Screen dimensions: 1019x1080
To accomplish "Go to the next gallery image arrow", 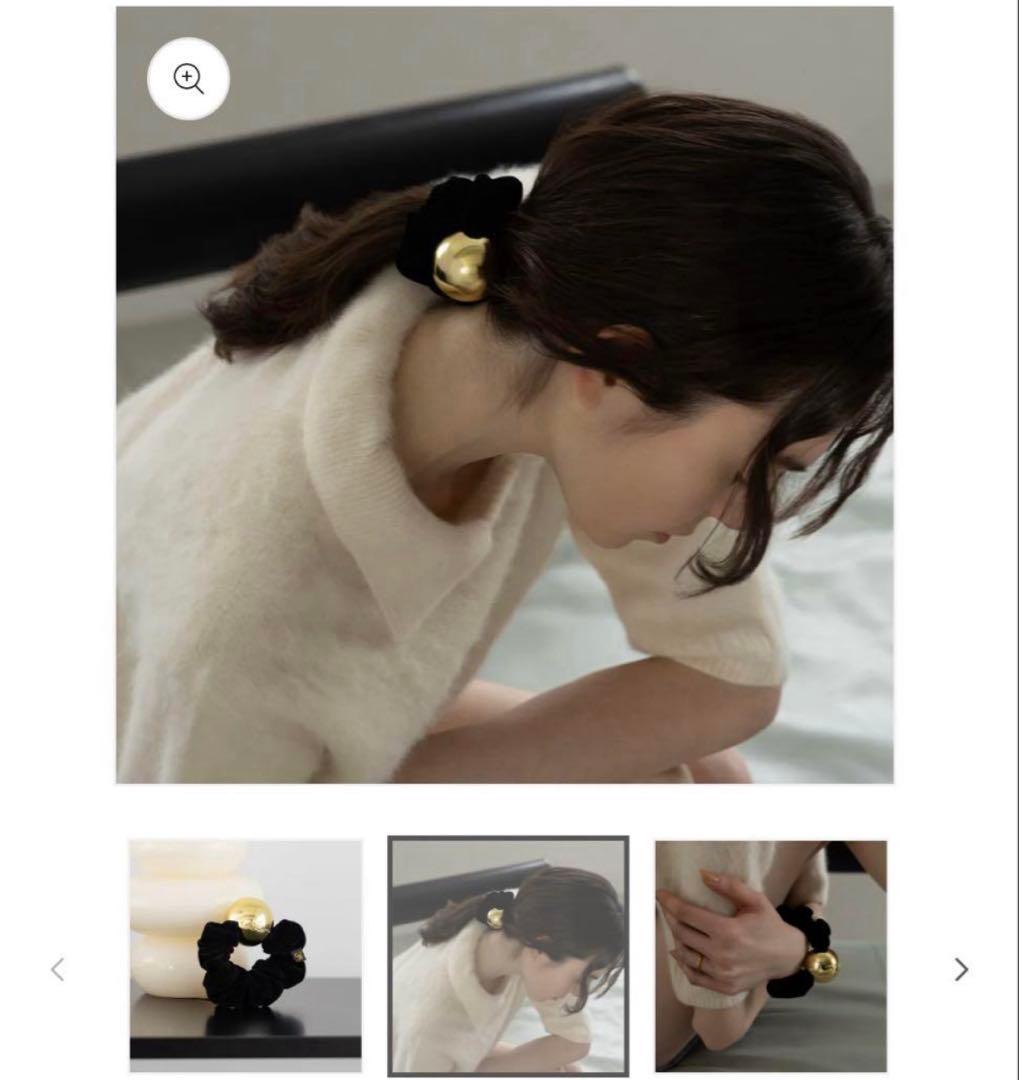I will 961,969.
